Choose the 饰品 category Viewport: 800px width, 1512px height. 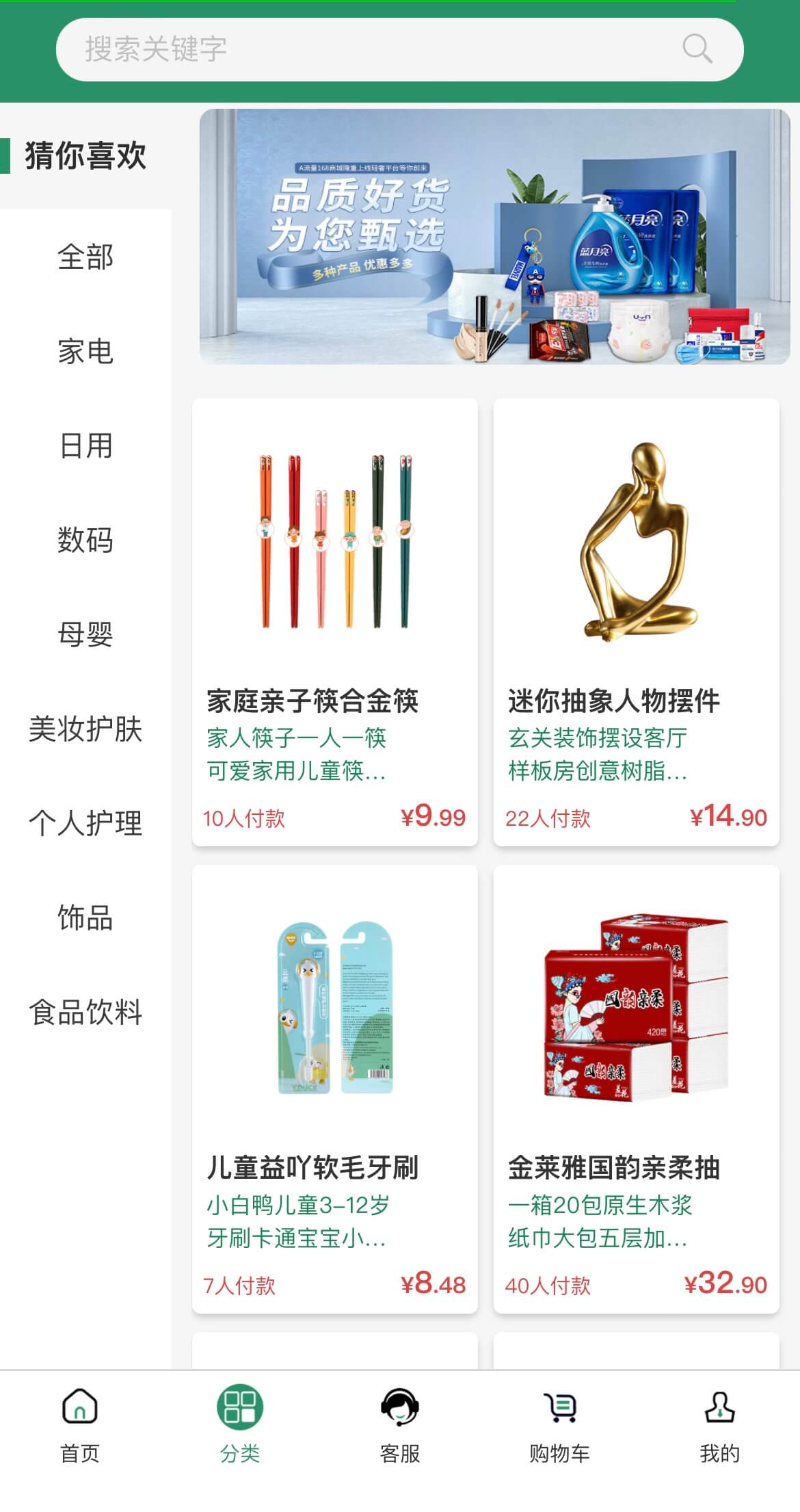pos(85,917)
